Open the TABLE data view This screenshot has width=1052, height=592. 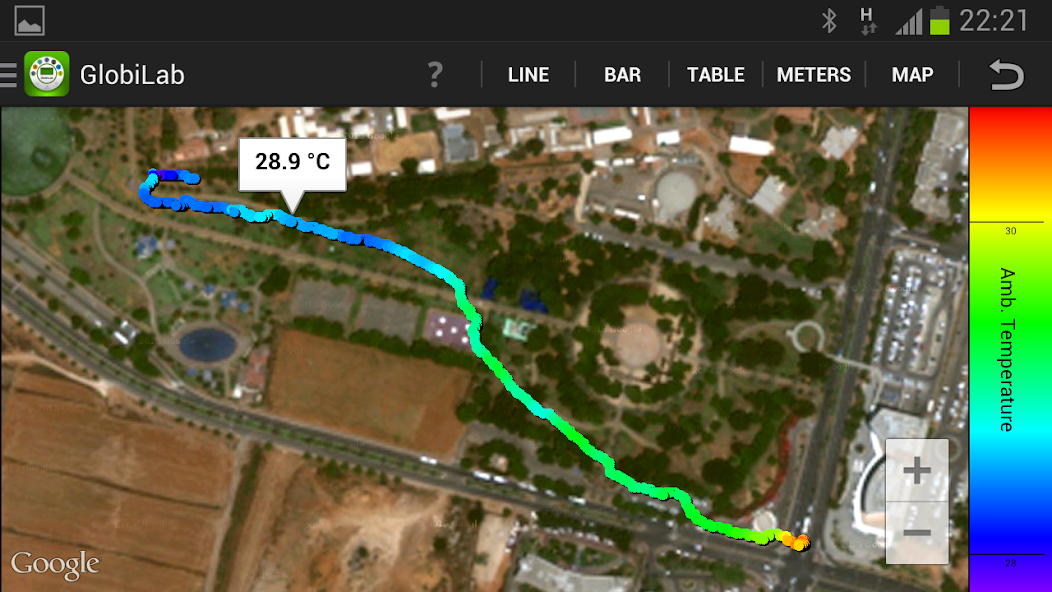click(x=715, y=74)
